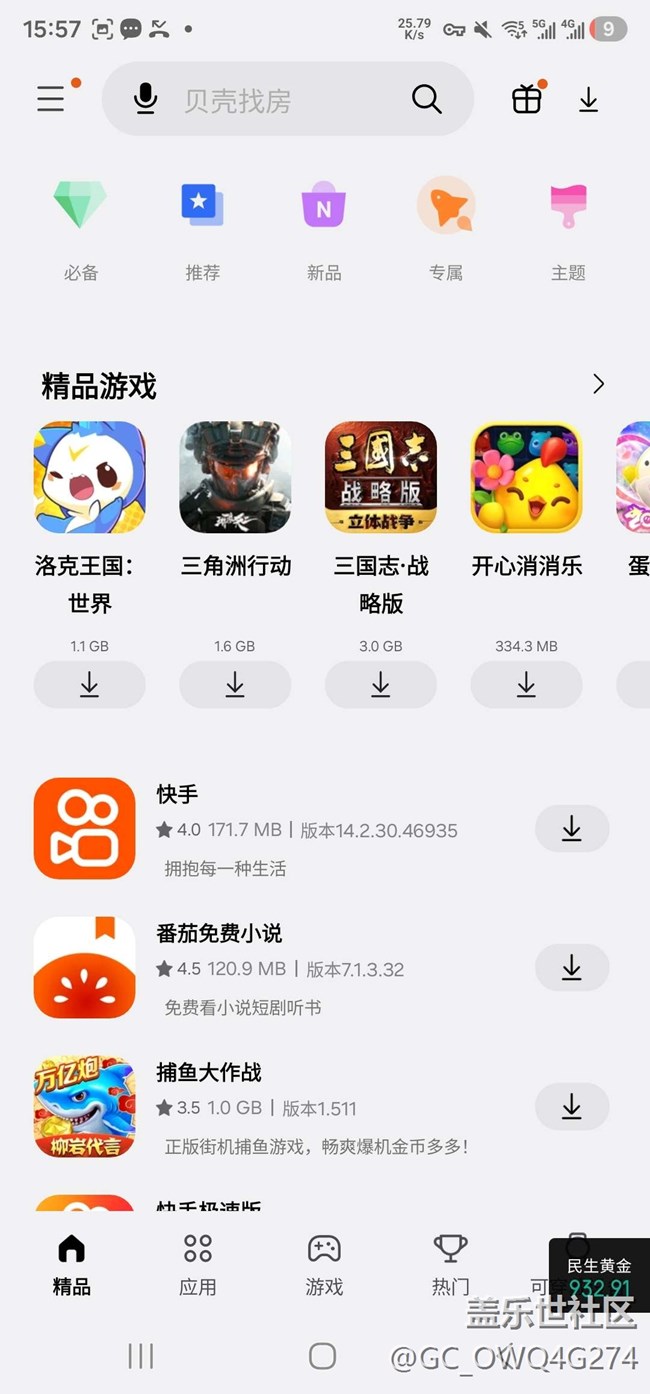Open the gift box icon
The height and width of the screenshot is (1394, 650).
click(x=527, y=99)
